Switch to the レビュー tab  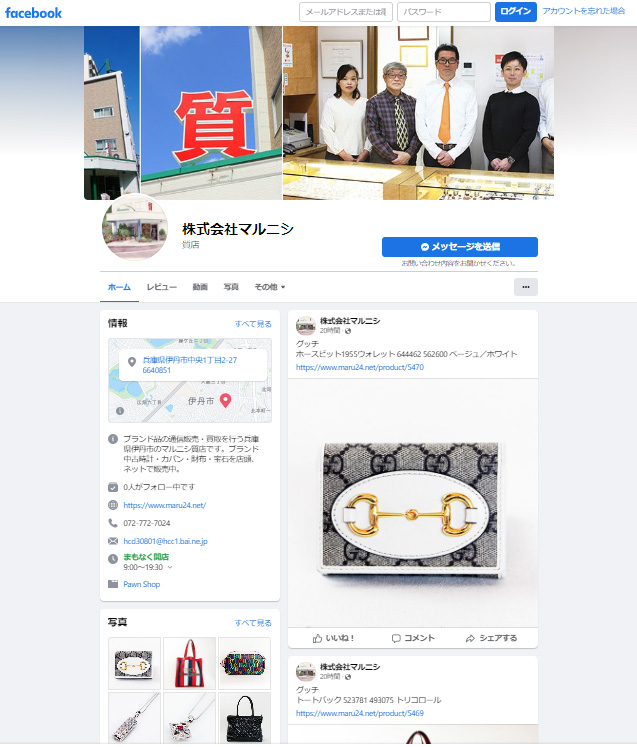(x=161, y=287)
